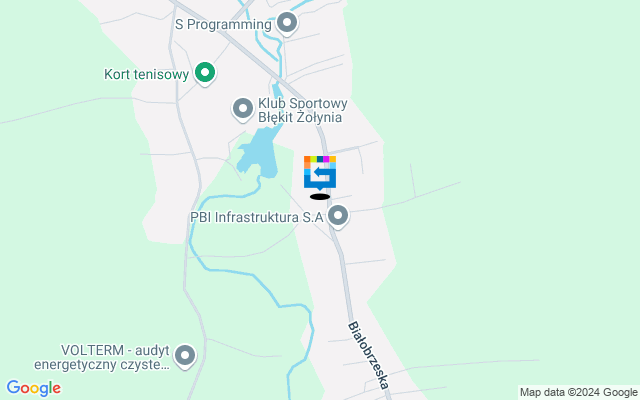Select the Kort tenisowy marker
The width and height of the screenshot is (640, 400).
(x=205, y=73)
